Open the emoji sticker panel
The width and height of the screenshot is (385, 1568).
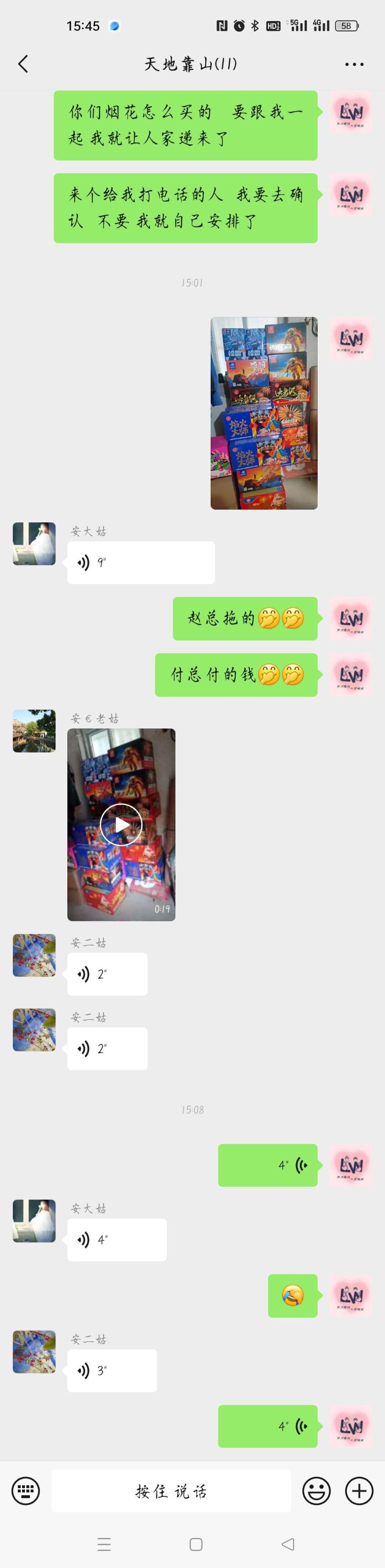(316, 1490)
